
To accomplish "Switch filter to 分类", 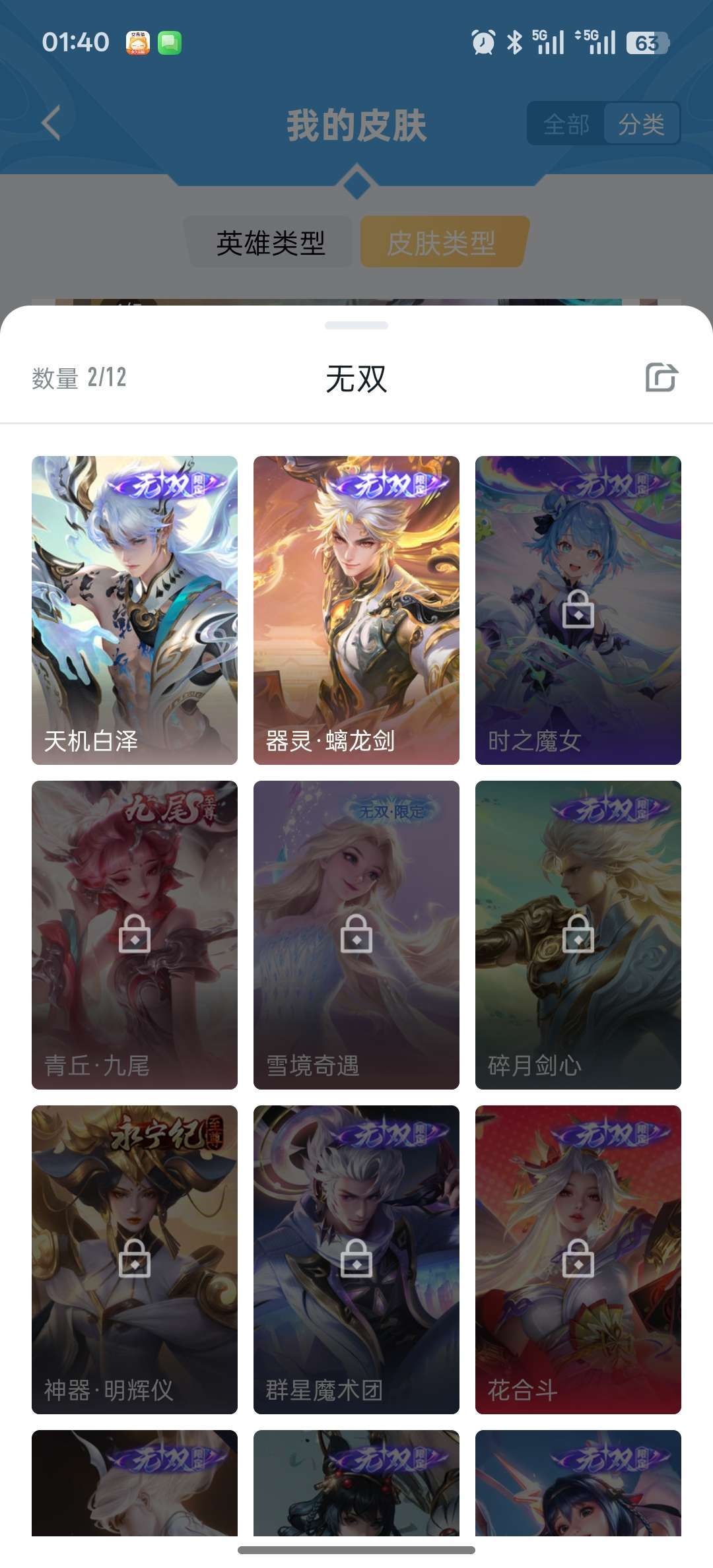I will 642,123.
